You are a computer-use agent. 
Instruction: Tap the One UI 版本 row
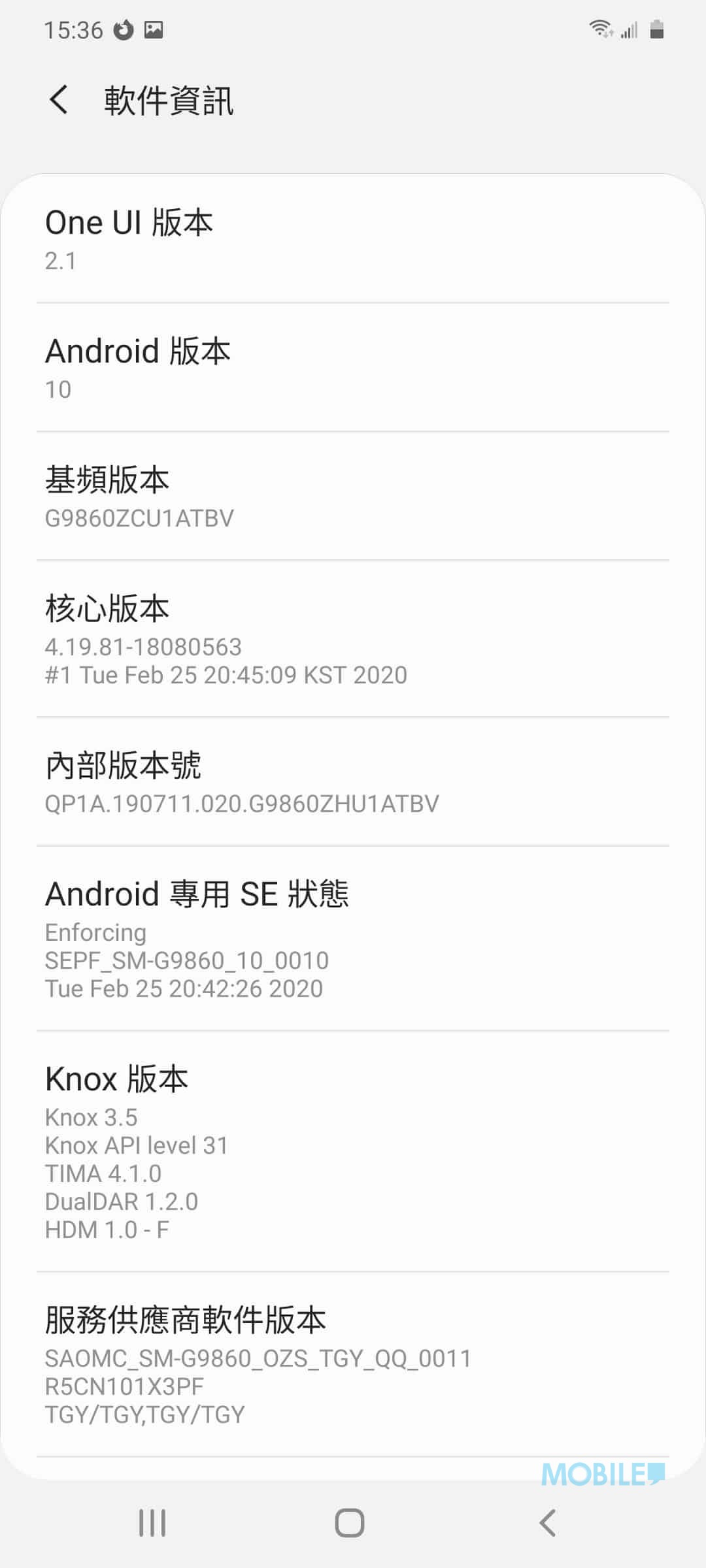tap(353, 239)
